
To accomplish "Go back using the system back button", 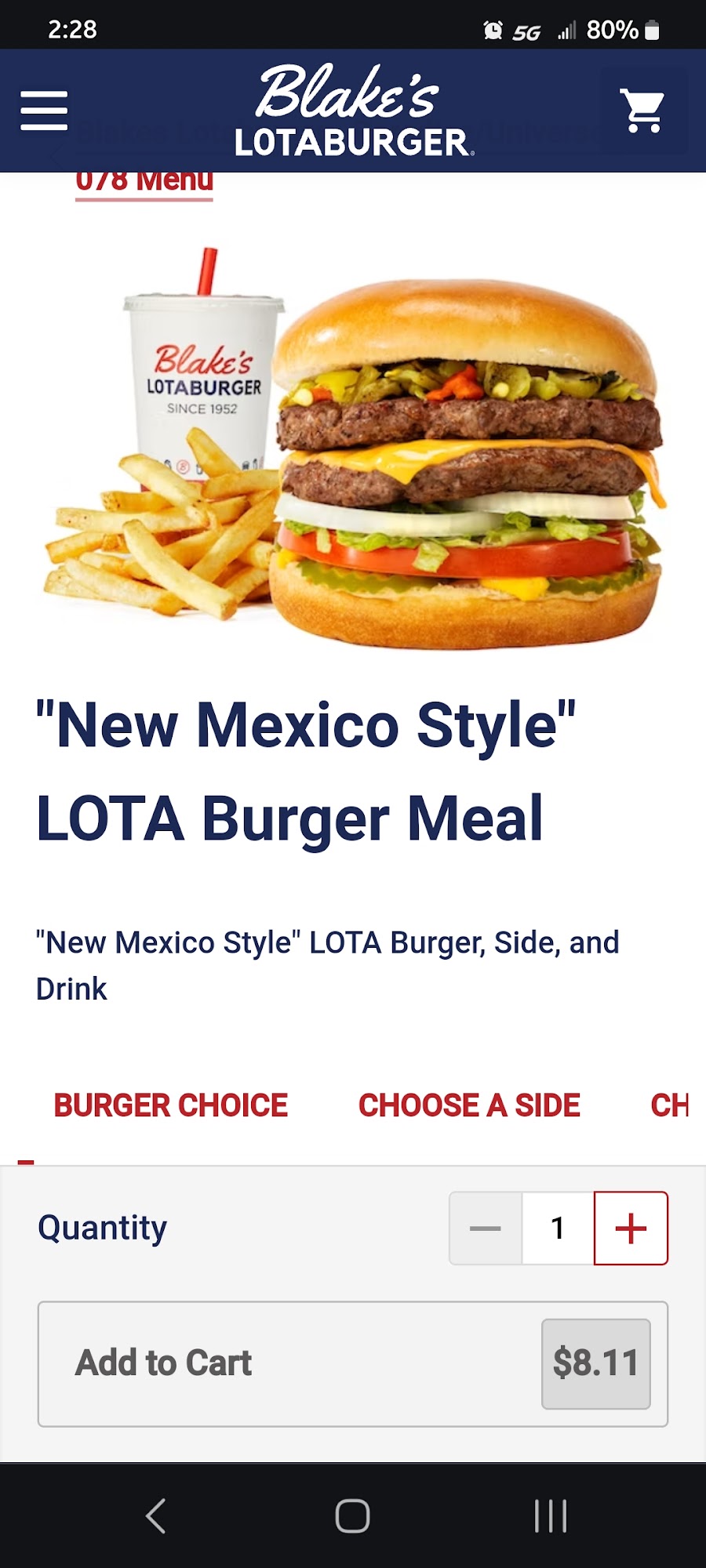I will pos(155,1515).
